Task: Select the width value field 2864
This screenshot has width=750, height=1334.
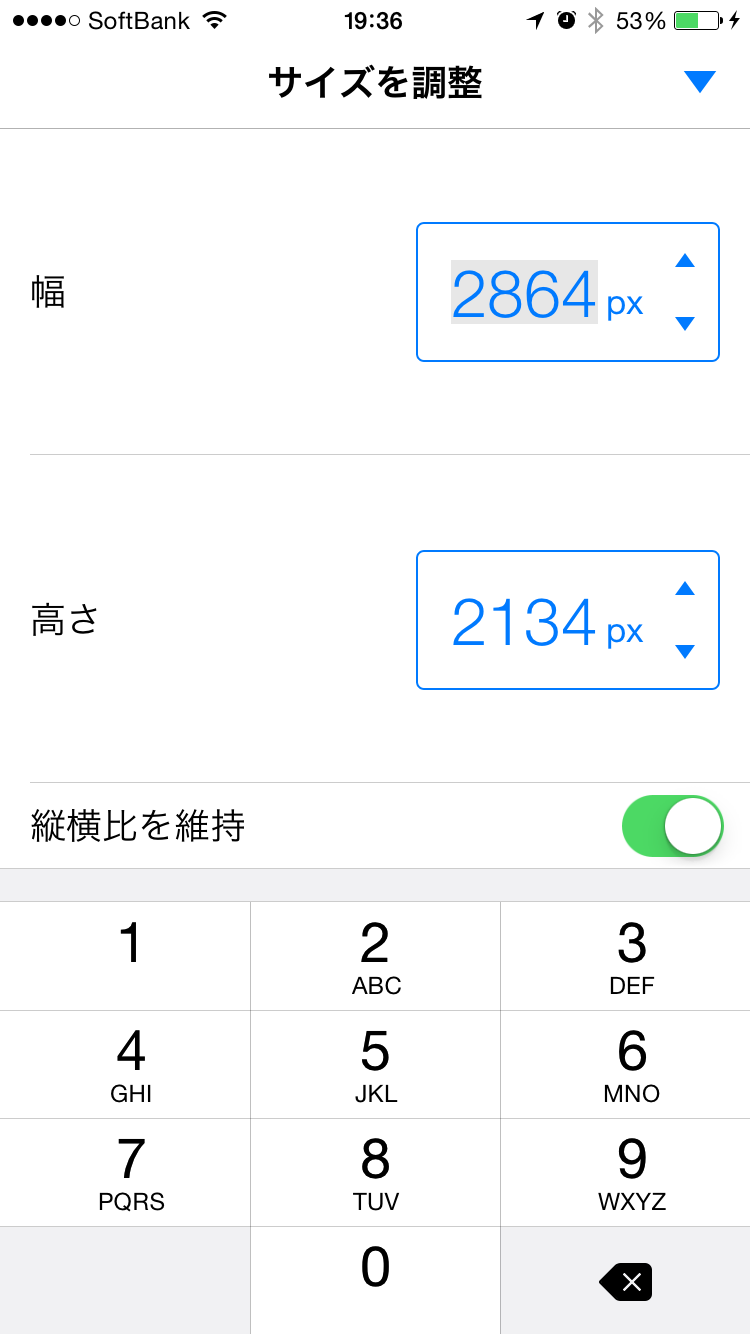Action: pyautogui.click(x=524, y=292)
